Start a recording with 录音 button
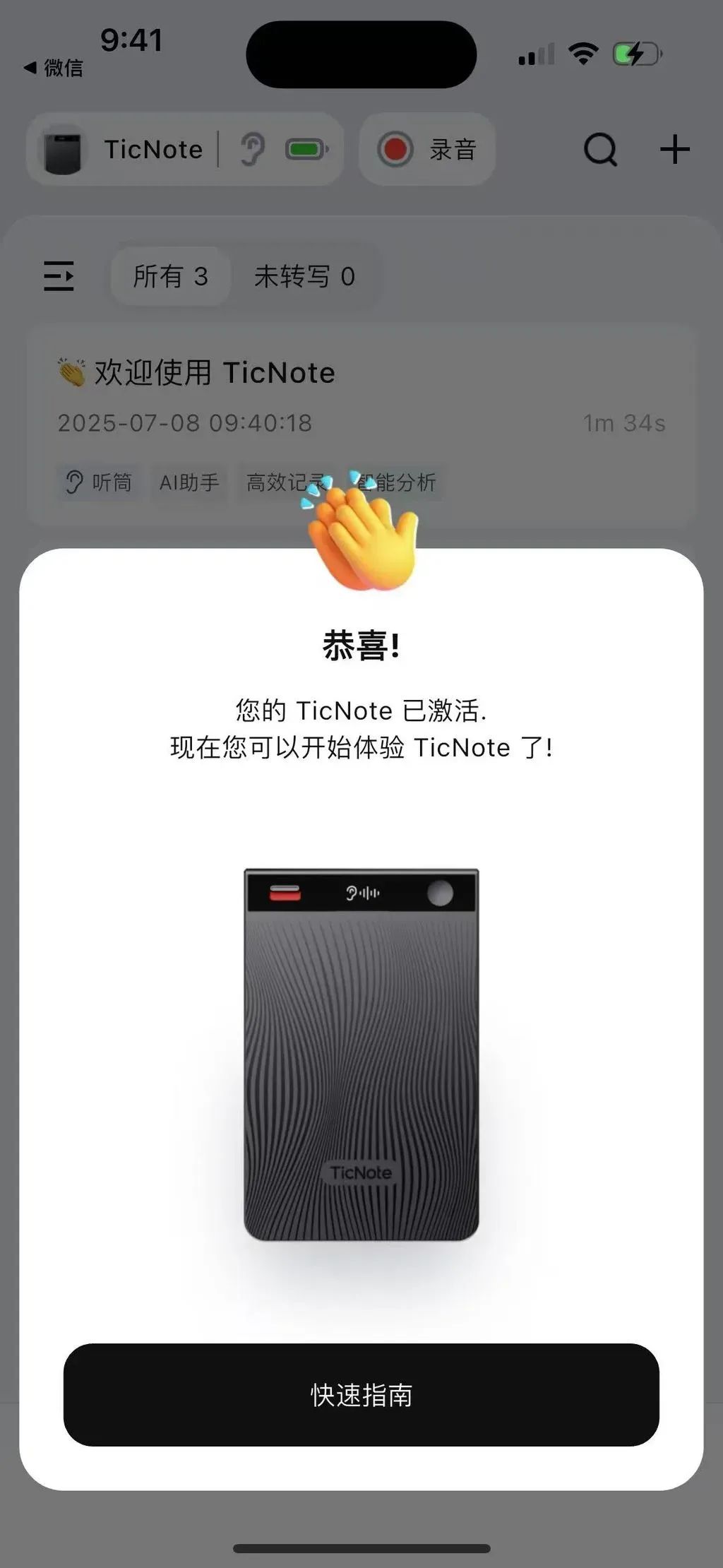 click(426, 149)
